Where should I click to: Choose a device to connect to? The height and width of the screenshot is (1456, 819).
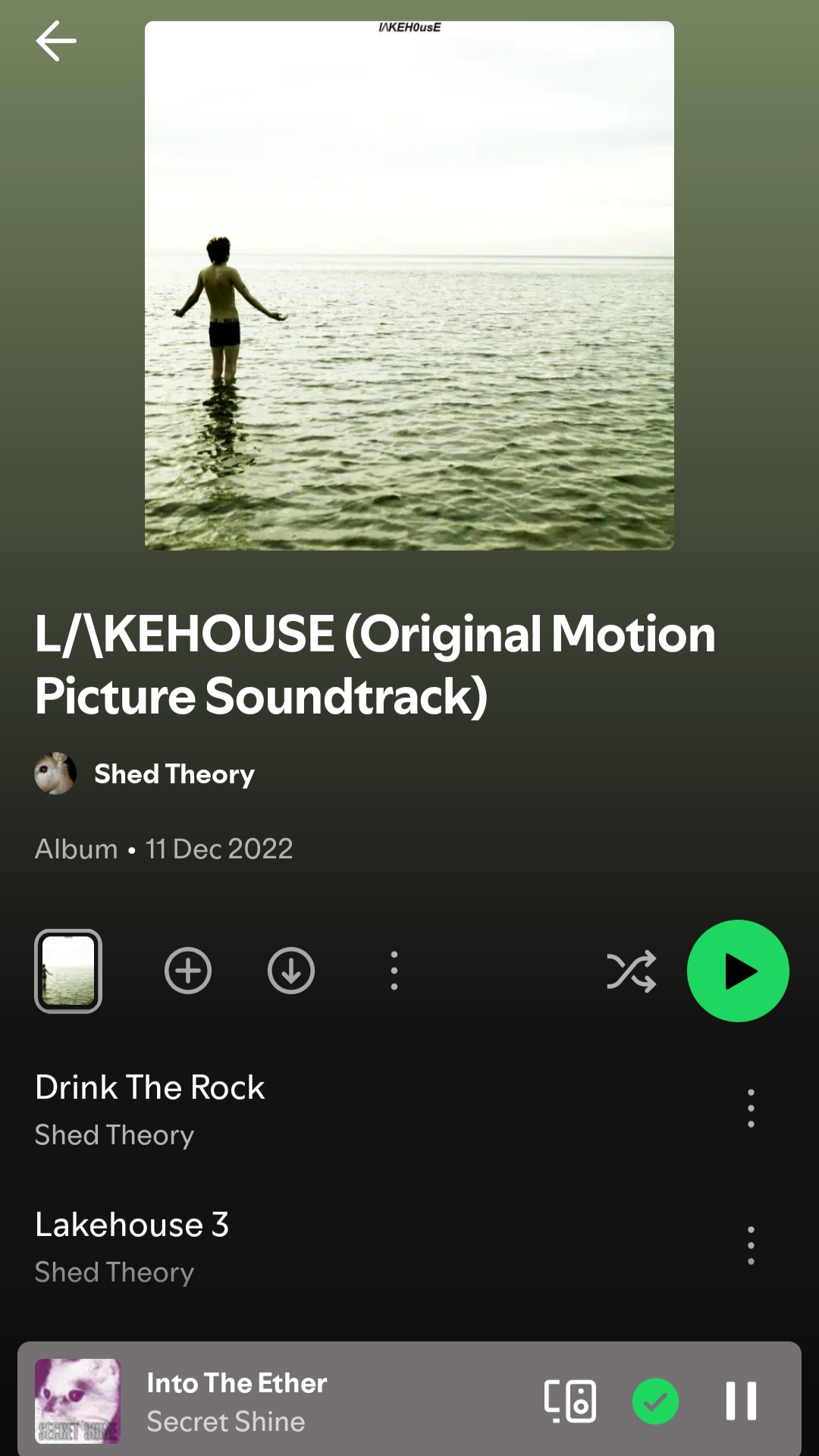[x=570, y=1401]
